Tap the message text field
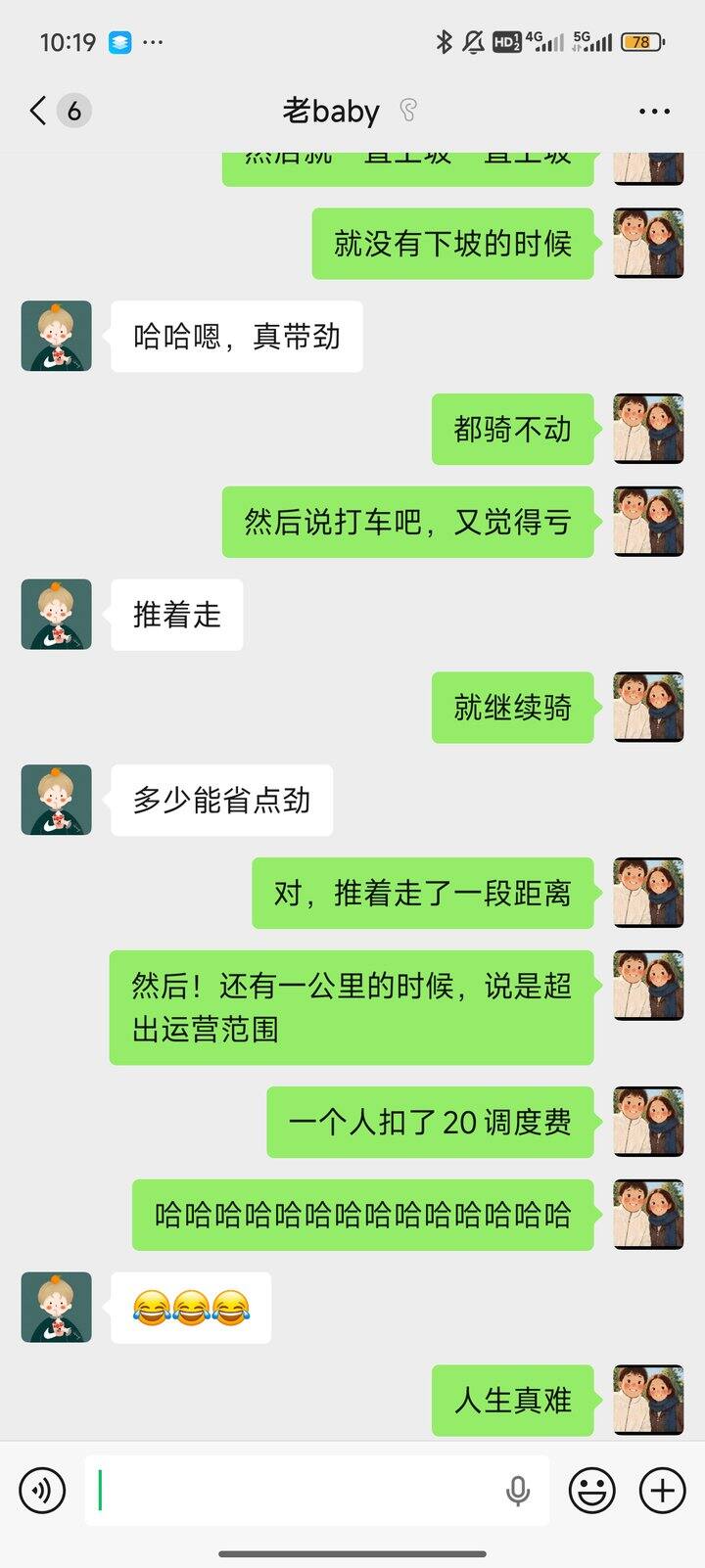Viewport: 705px width, 1568px height. [294, 1491]
